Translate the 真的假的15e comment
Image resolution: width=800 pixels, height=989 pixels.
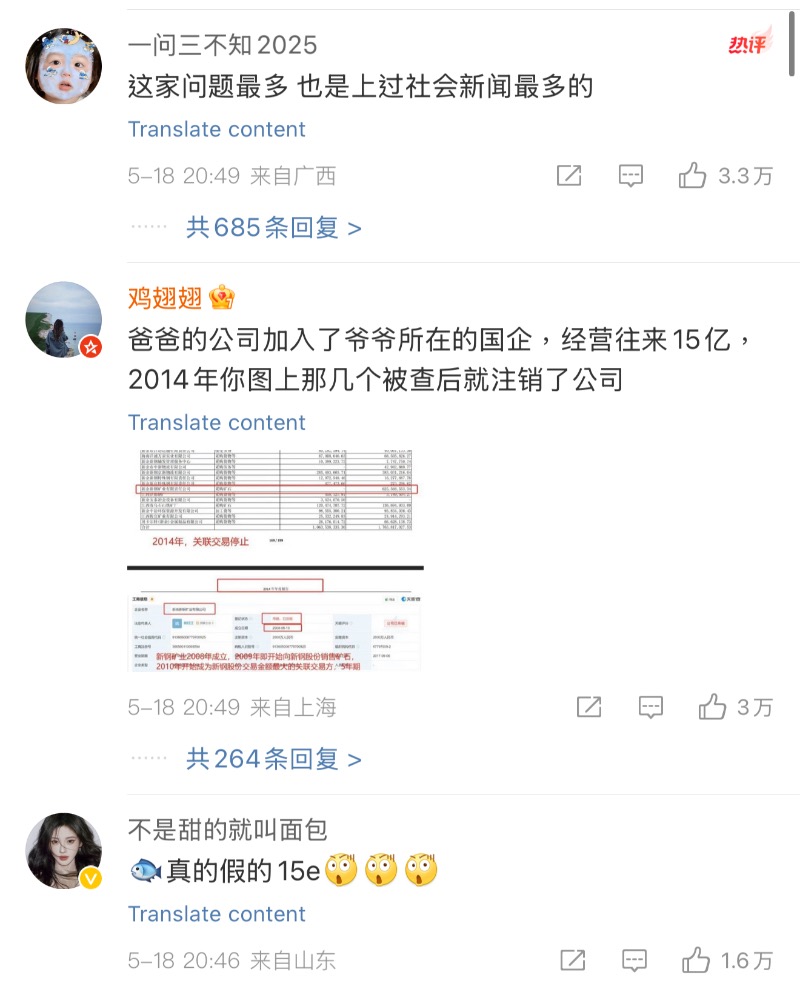tap(216, 914)
